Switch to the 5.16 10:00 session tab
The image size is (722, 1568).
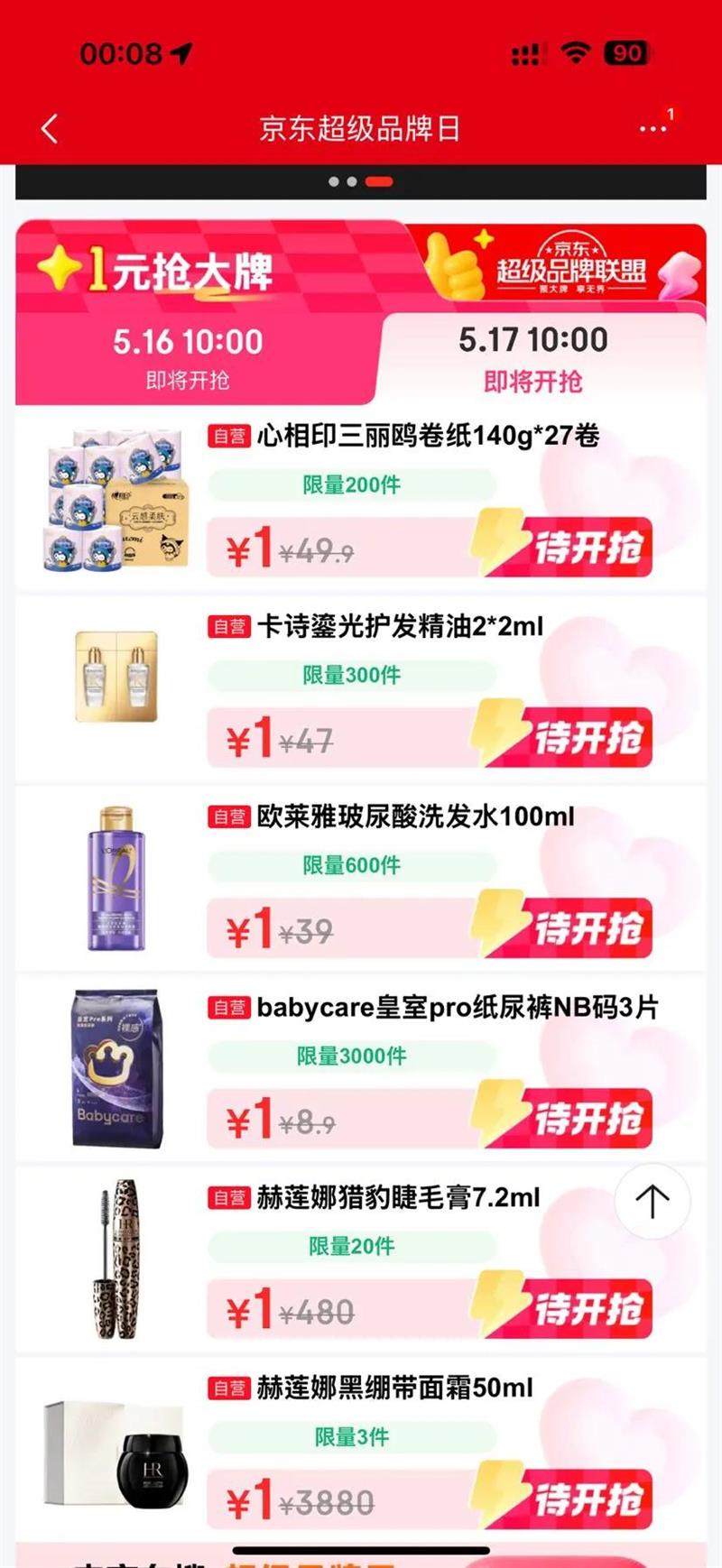[x=189, y=358]
